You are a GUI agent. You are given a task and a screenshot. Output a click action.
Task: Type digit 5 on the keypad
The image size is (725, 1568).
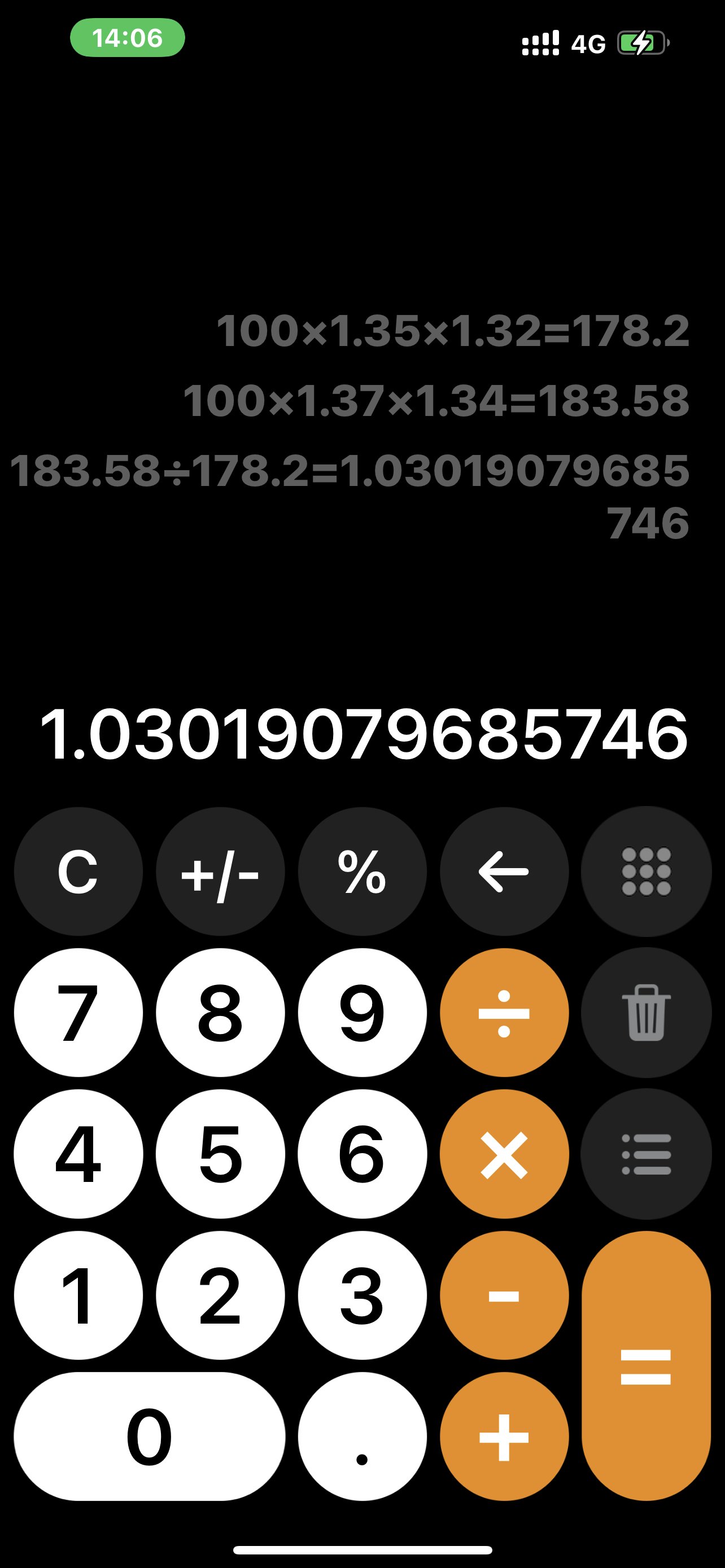tap(220, 1154)
